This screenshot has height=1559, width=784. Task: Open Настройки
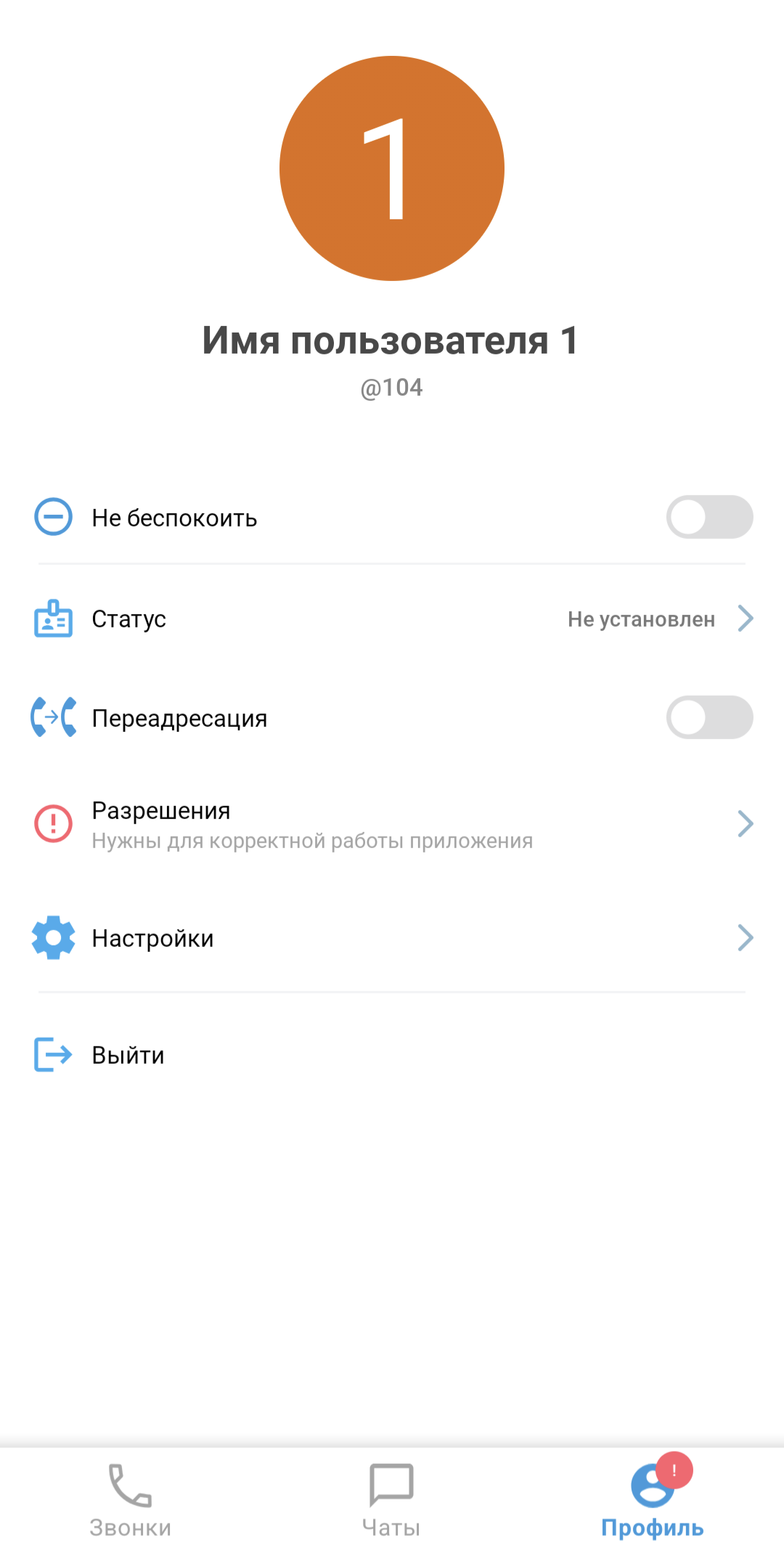tap(392, 938)
